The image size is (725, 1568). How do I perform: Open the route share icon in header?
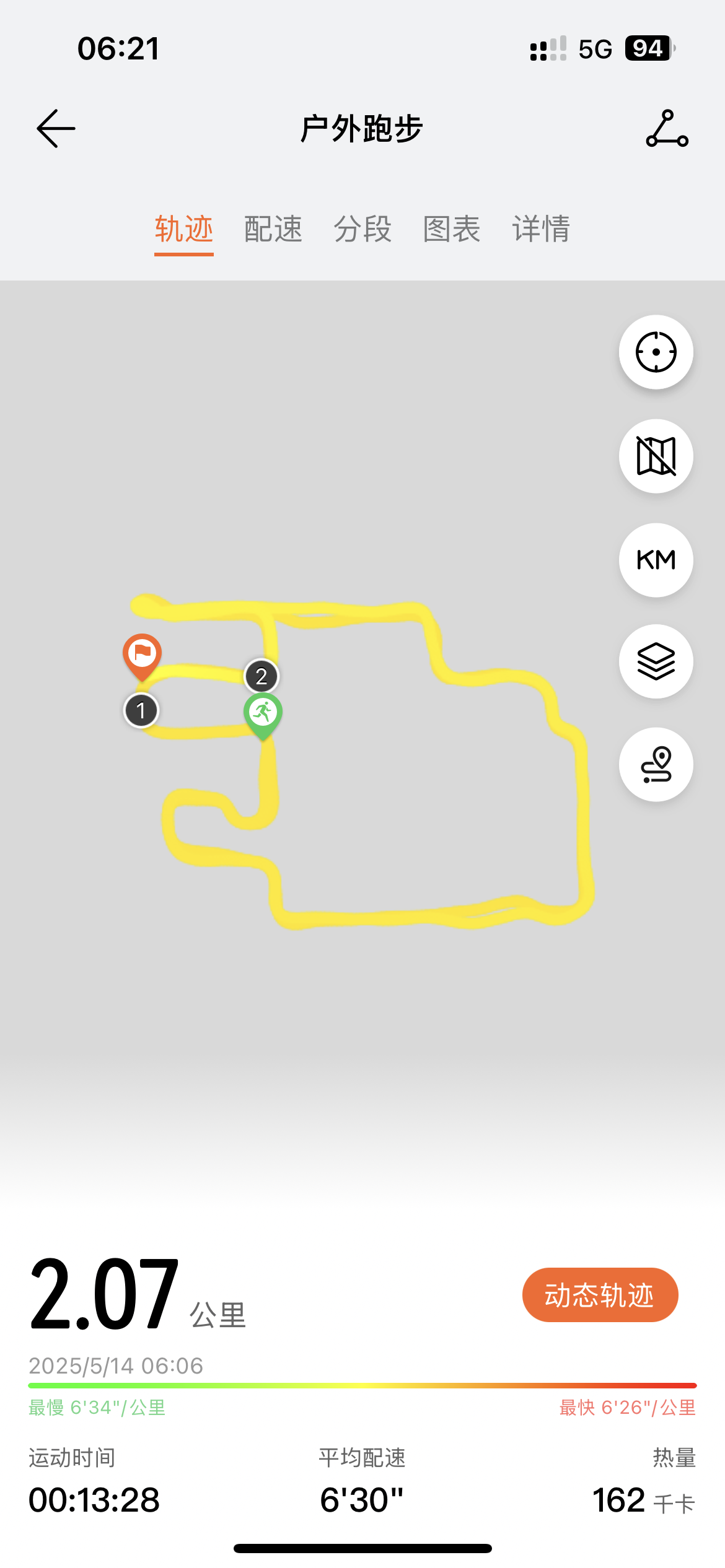point(667,129)
